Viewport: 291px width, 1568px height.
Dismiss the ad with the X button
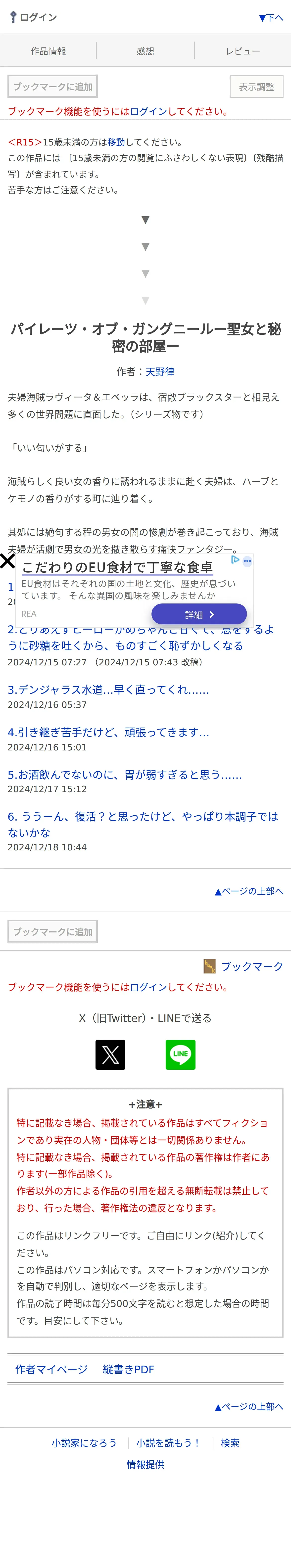(7, 561)
